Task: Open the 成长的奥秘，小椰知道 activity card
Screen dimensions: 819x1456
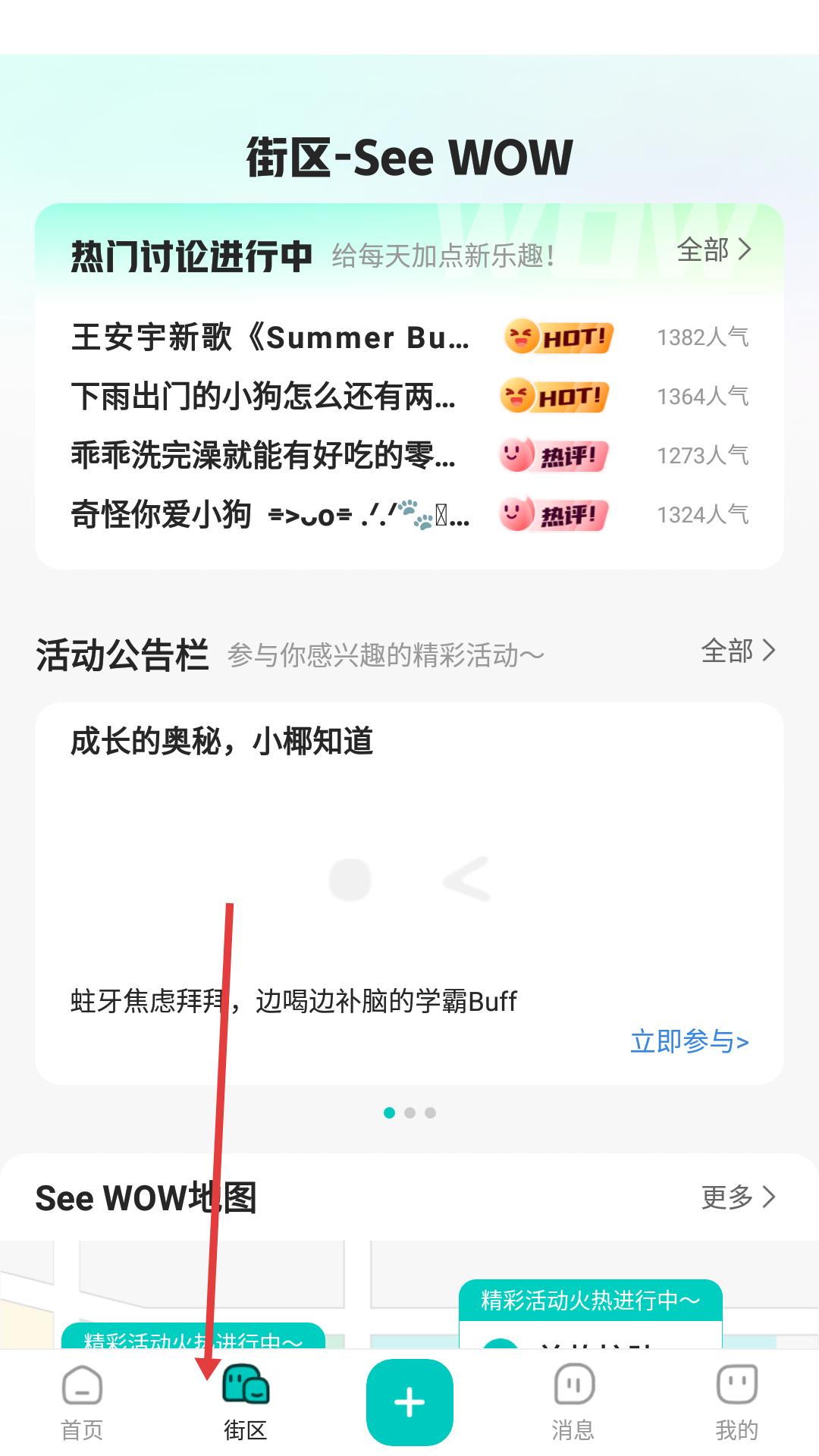Action: click(x=409, y=893)
